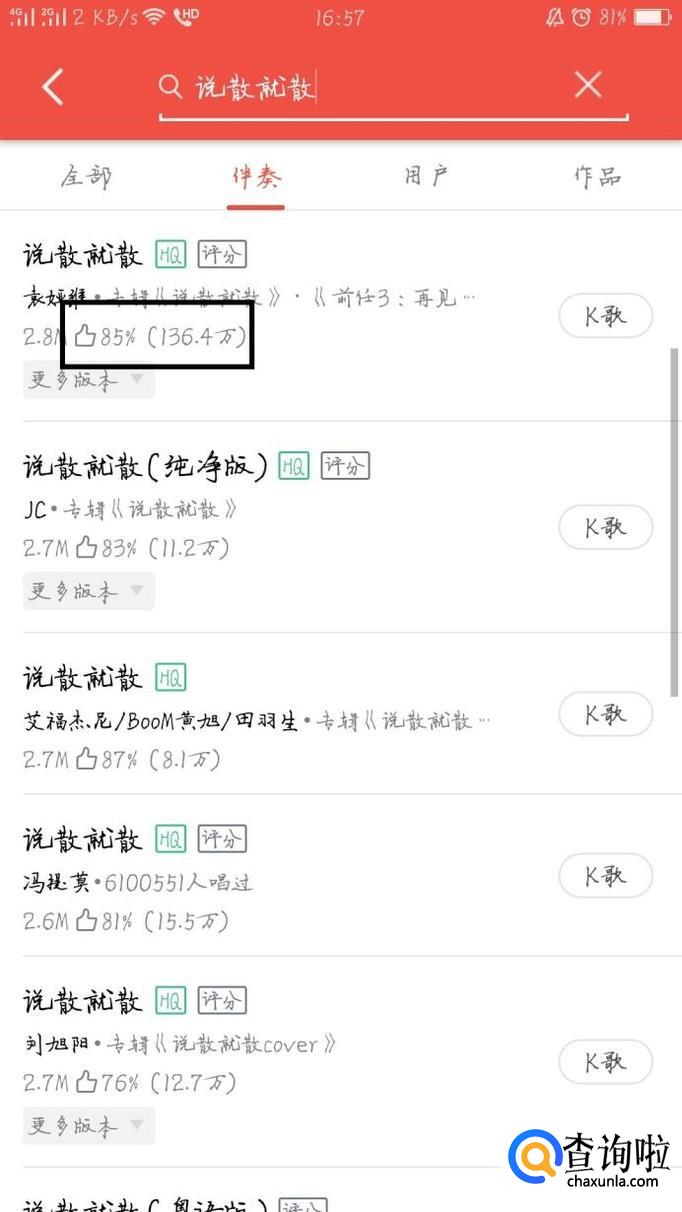Open the 作品 tab

597,177
